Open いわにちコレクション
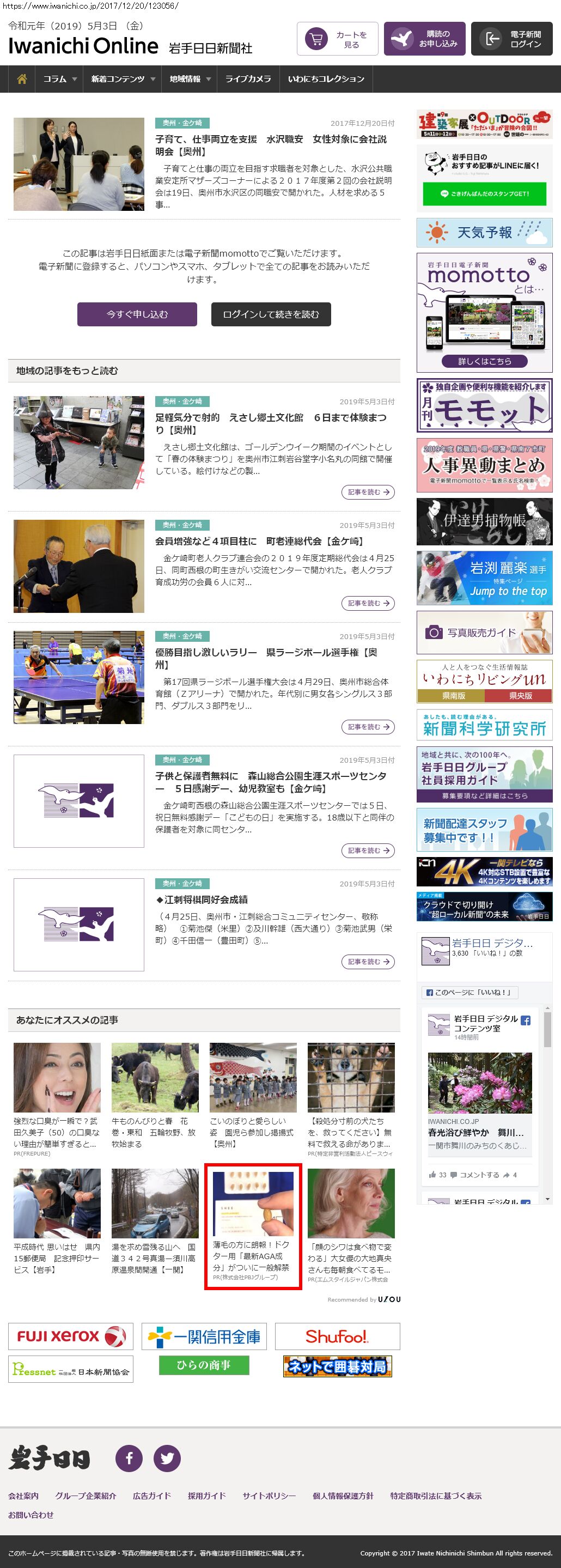 coord(326,79)
